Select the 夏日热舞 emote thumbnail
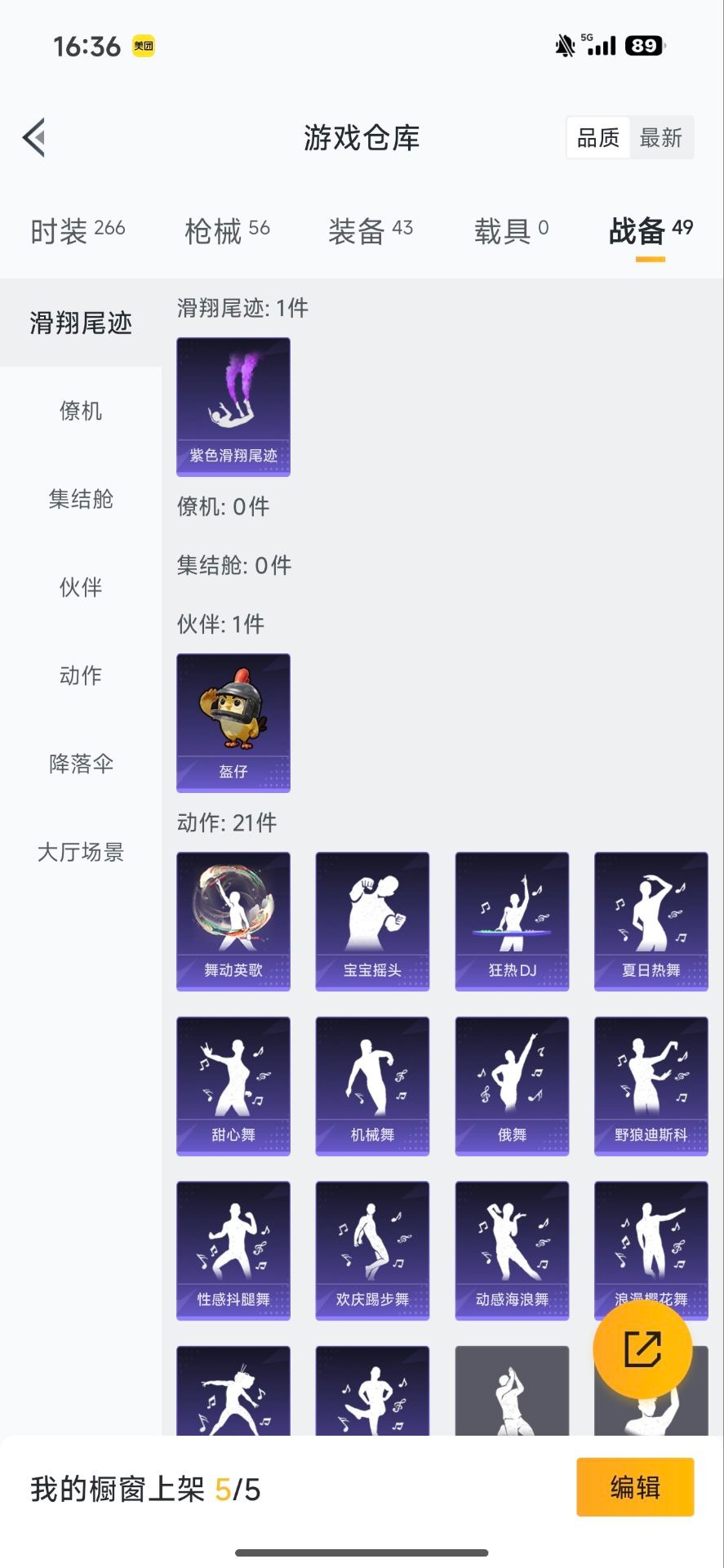The width and height of the screenshot is (724, 1568). tap(651, 921)
